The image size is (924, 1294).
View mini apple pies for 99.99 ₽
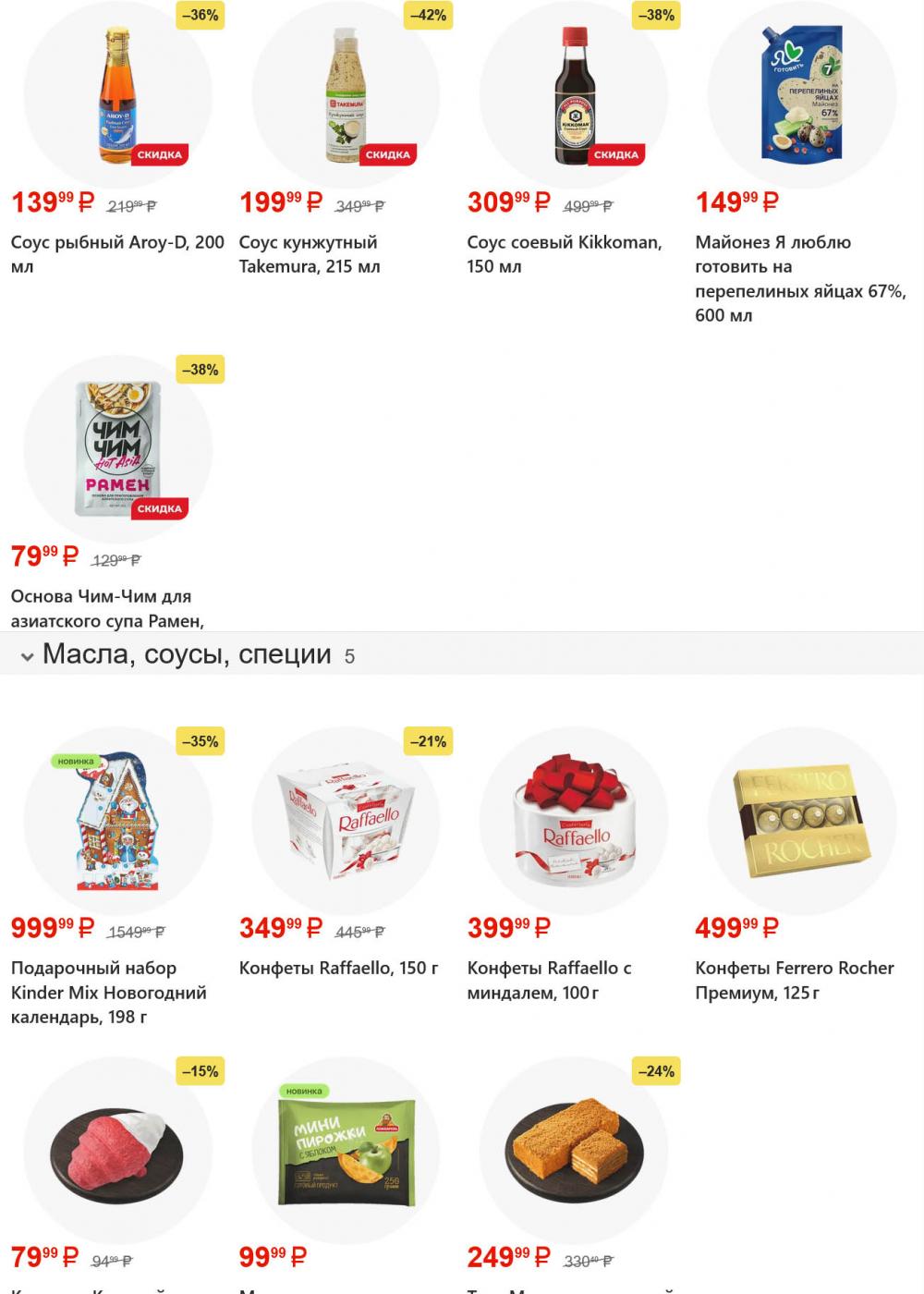coord(346,1152)
